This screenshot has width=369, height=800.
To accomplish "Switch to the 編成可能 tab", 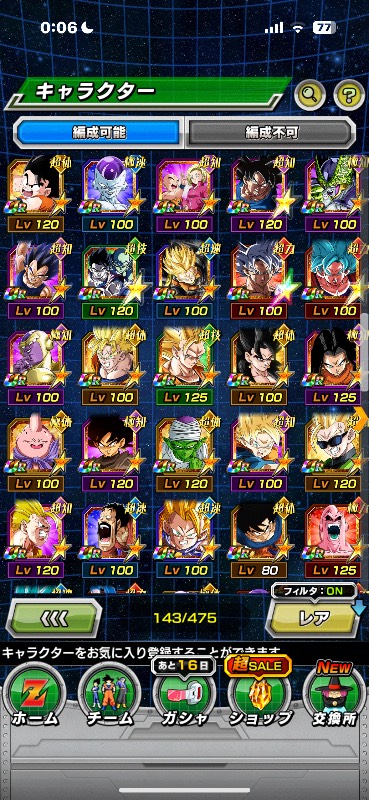I will pyautogui.click(x=99, y=133).
